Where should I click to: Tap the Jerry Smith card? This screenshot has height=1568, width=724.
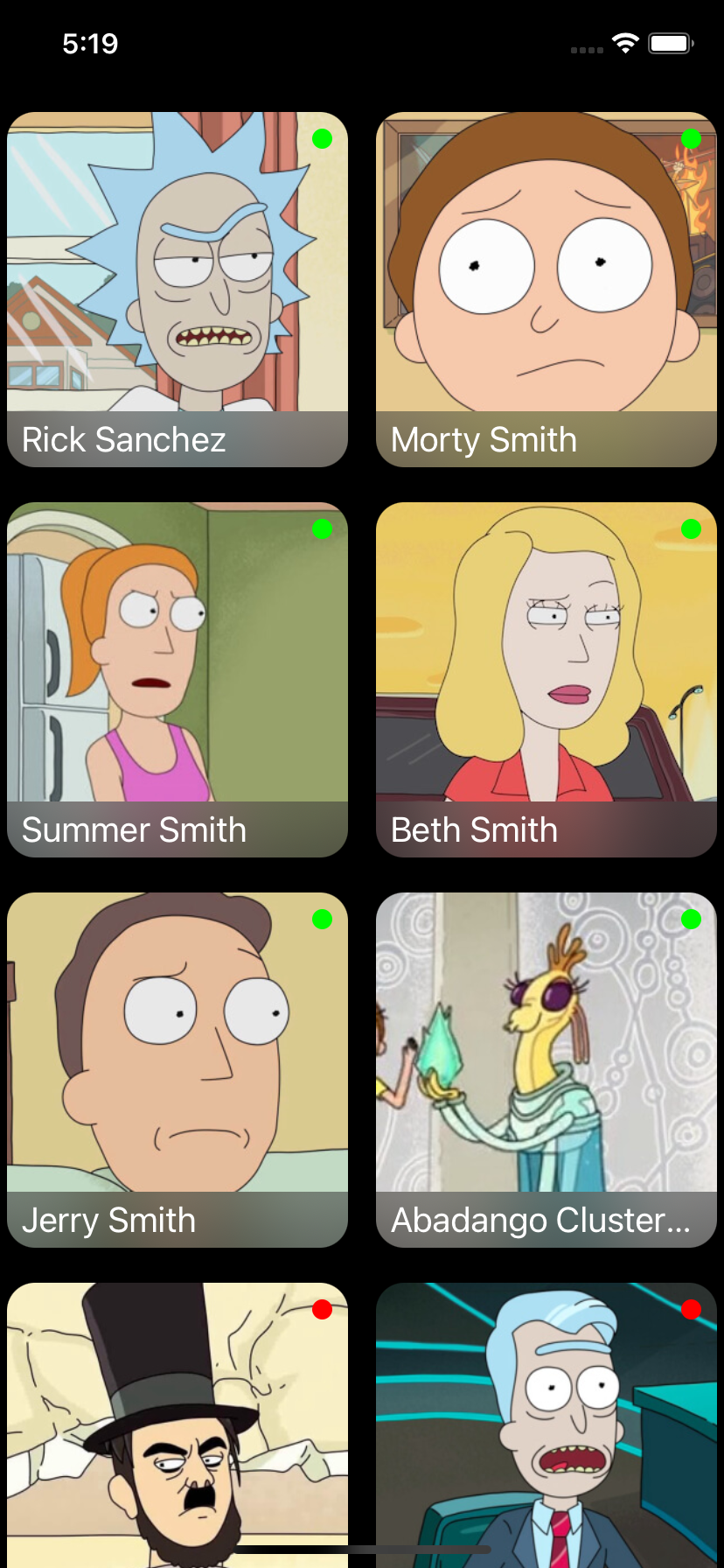coord(178,1070)
